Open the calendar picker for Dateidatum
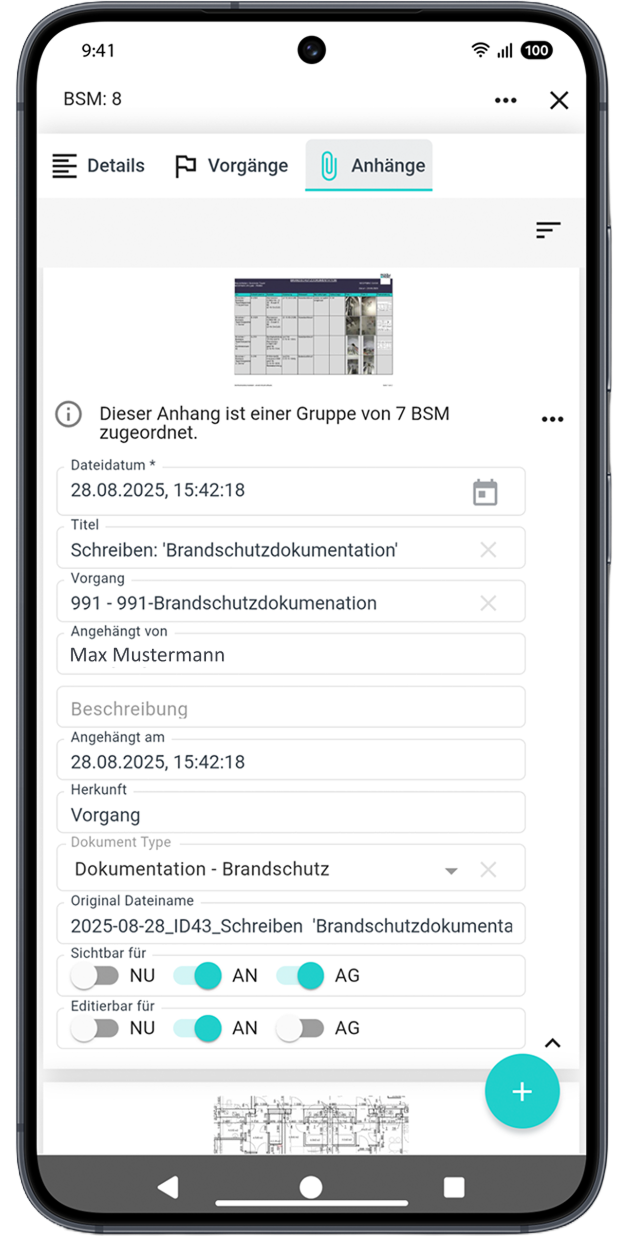 [485, 492]
